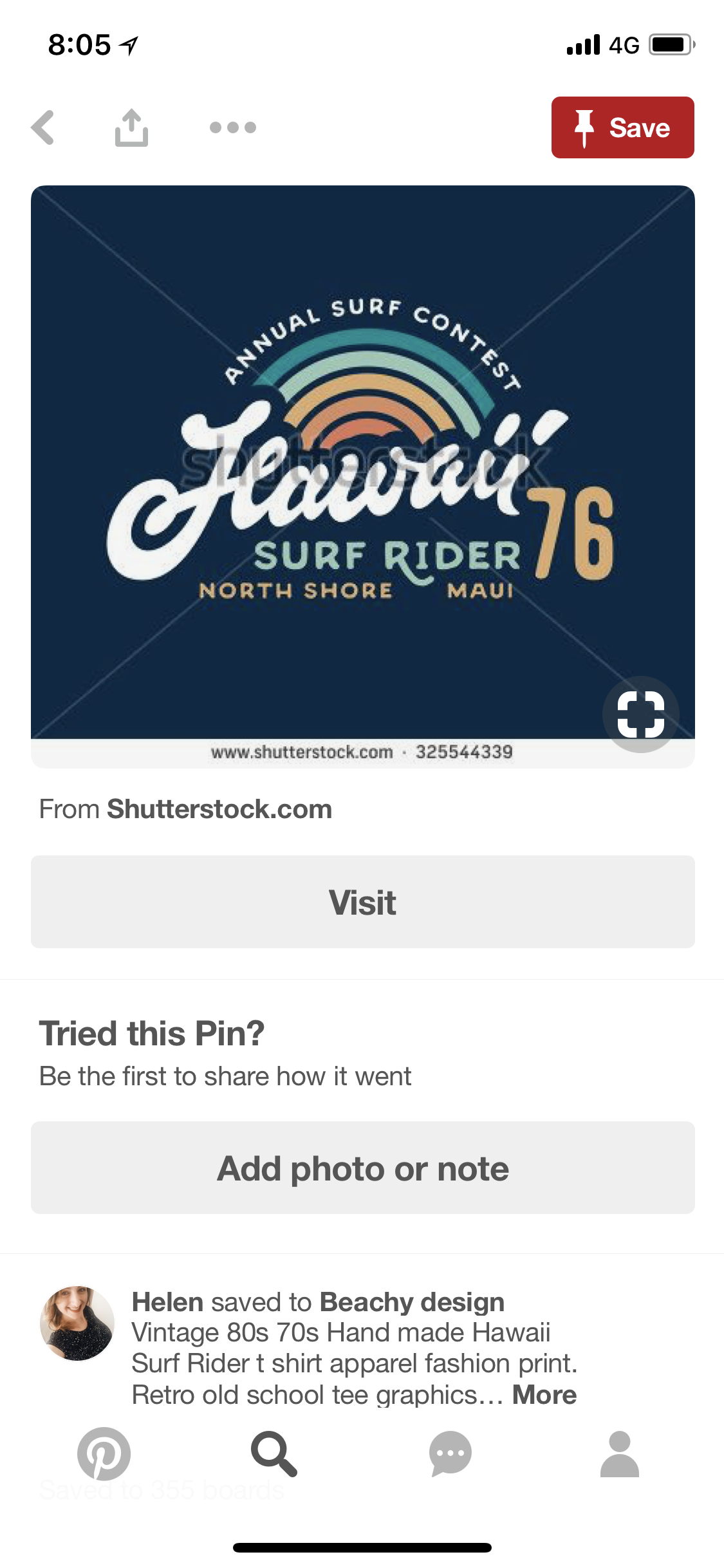Go back to the previous screen
Image resolution: width=724 pixels, height=1568 pixels.
click(x=44, y=127)
